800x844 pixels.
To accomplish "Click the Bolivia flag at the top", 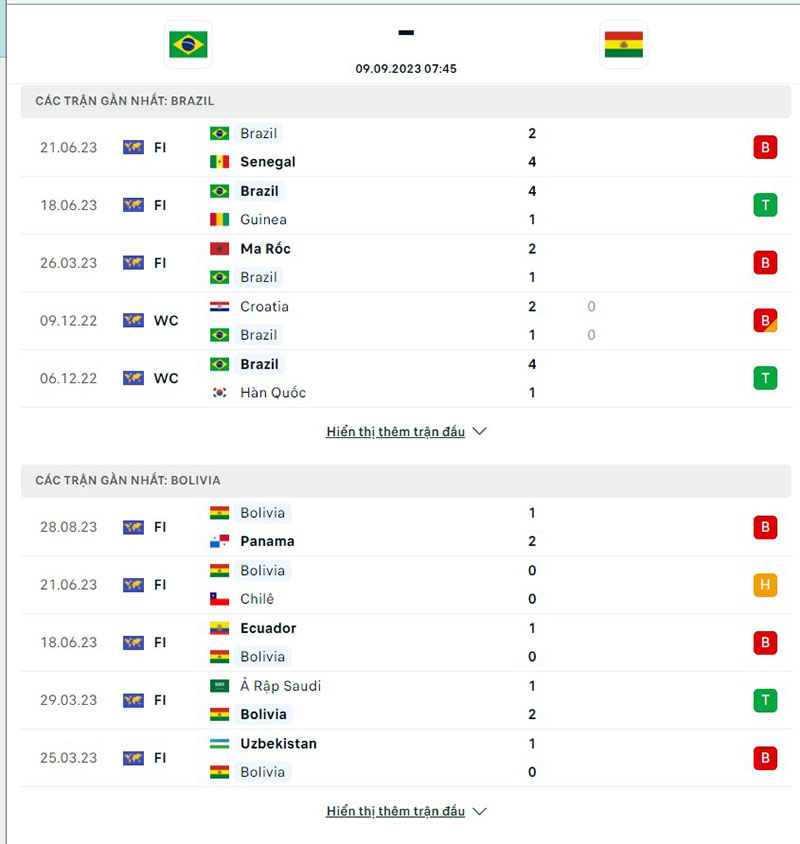I will (x=624, y=44).
